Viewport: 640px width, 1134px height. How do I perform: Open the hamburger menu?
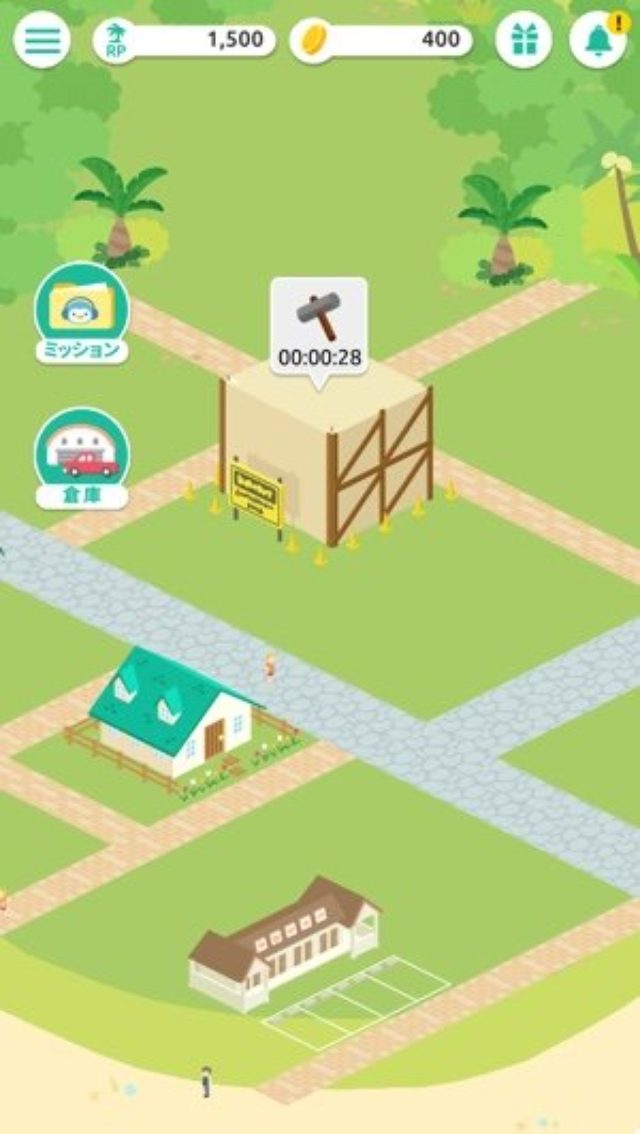pyautogui.click(x=41, y=40)
